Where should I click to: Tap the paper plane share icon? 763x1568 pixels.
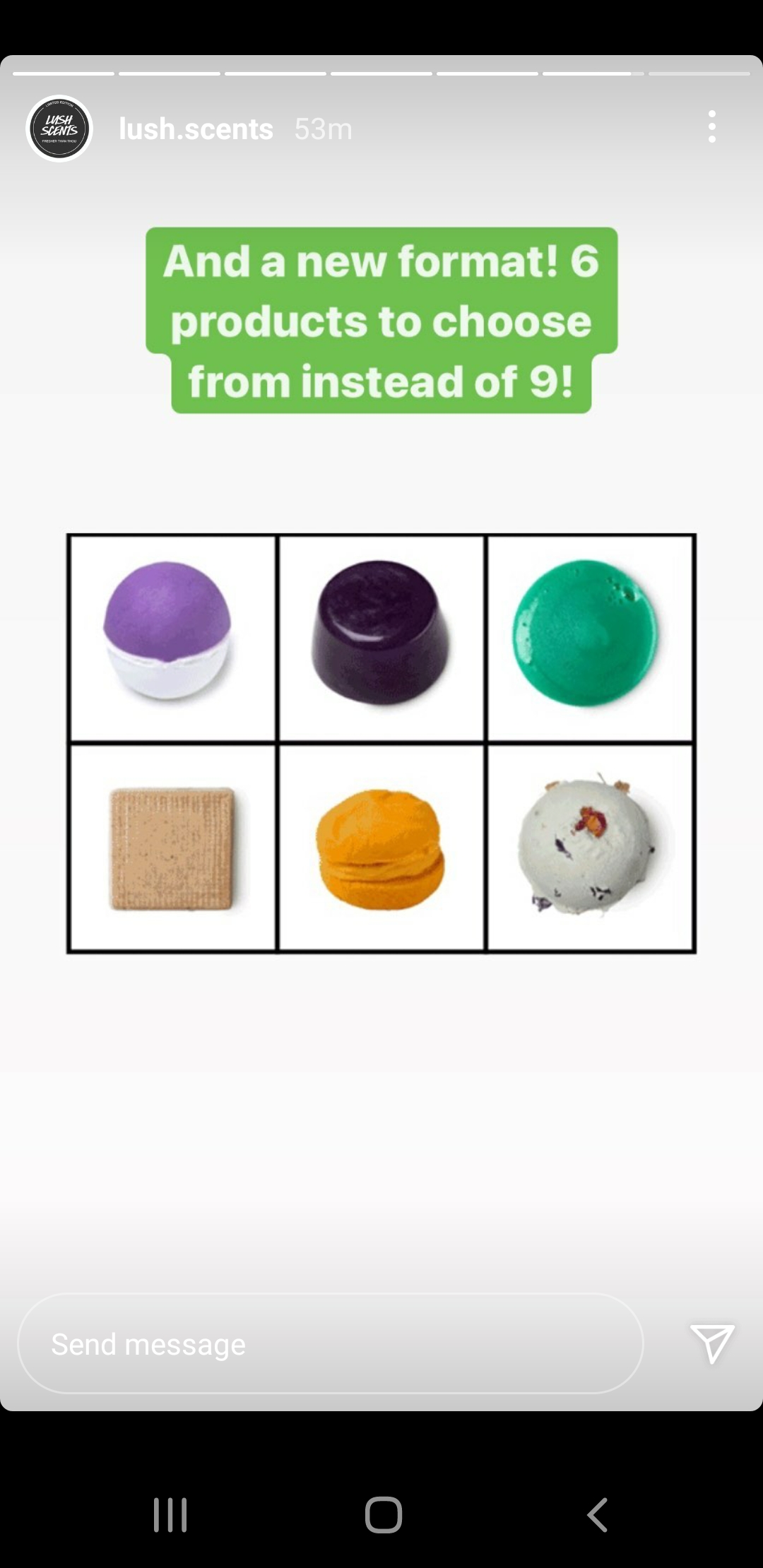coord(714,1344)
